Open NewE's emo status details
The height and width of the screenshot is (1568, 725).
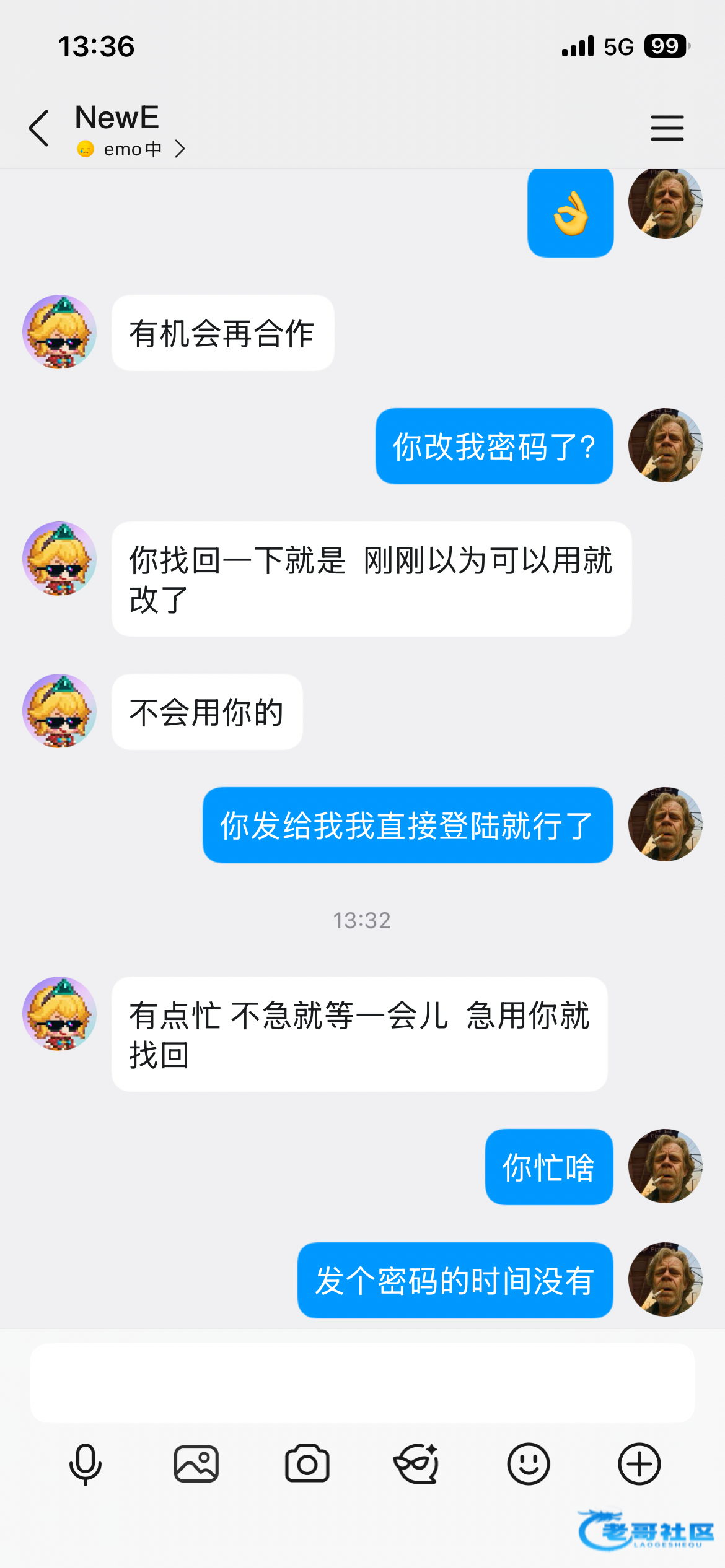tap(131, 149)
